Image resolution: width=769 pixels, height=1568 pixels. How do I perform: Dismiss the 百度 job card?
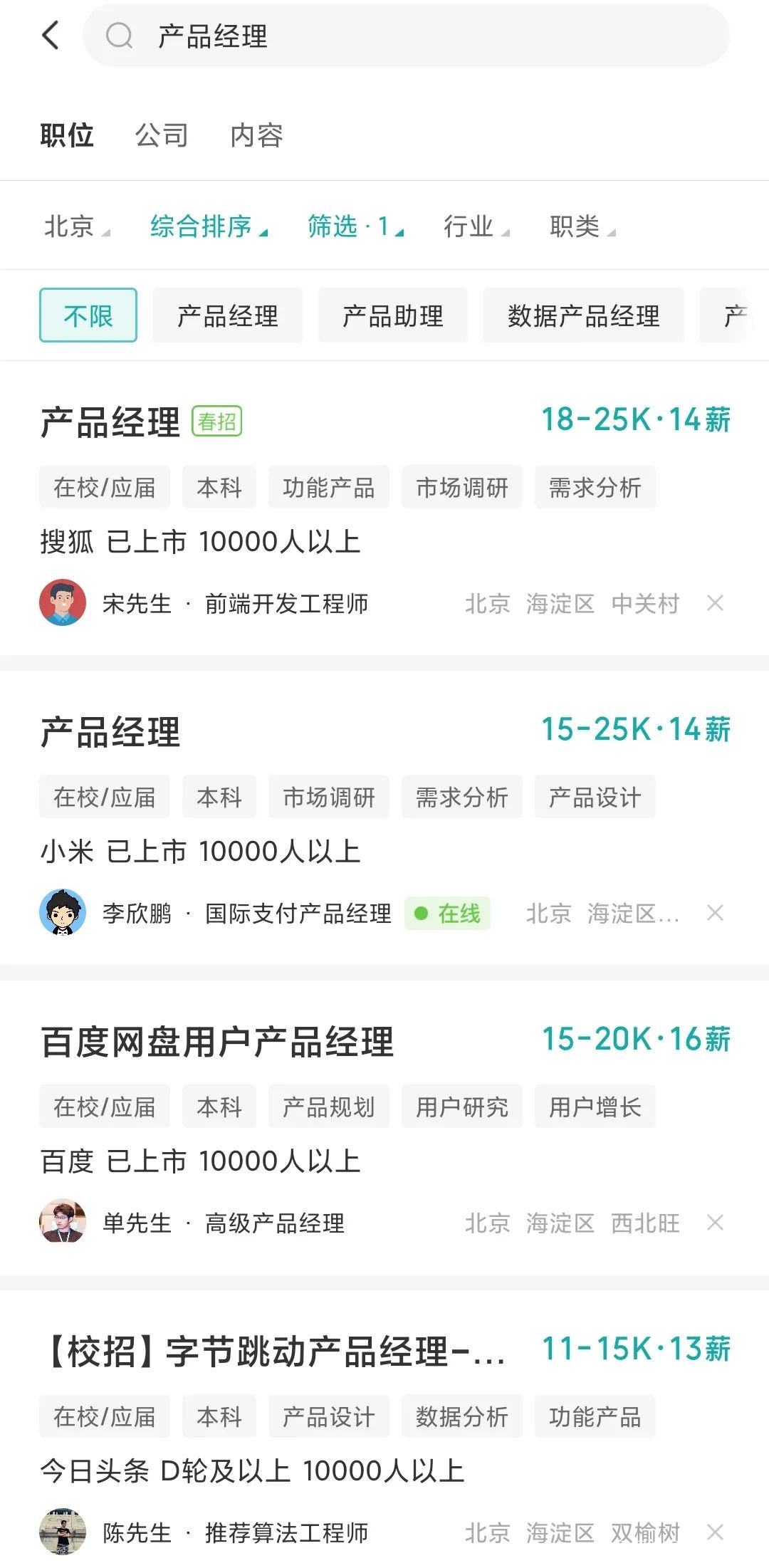715,1223
